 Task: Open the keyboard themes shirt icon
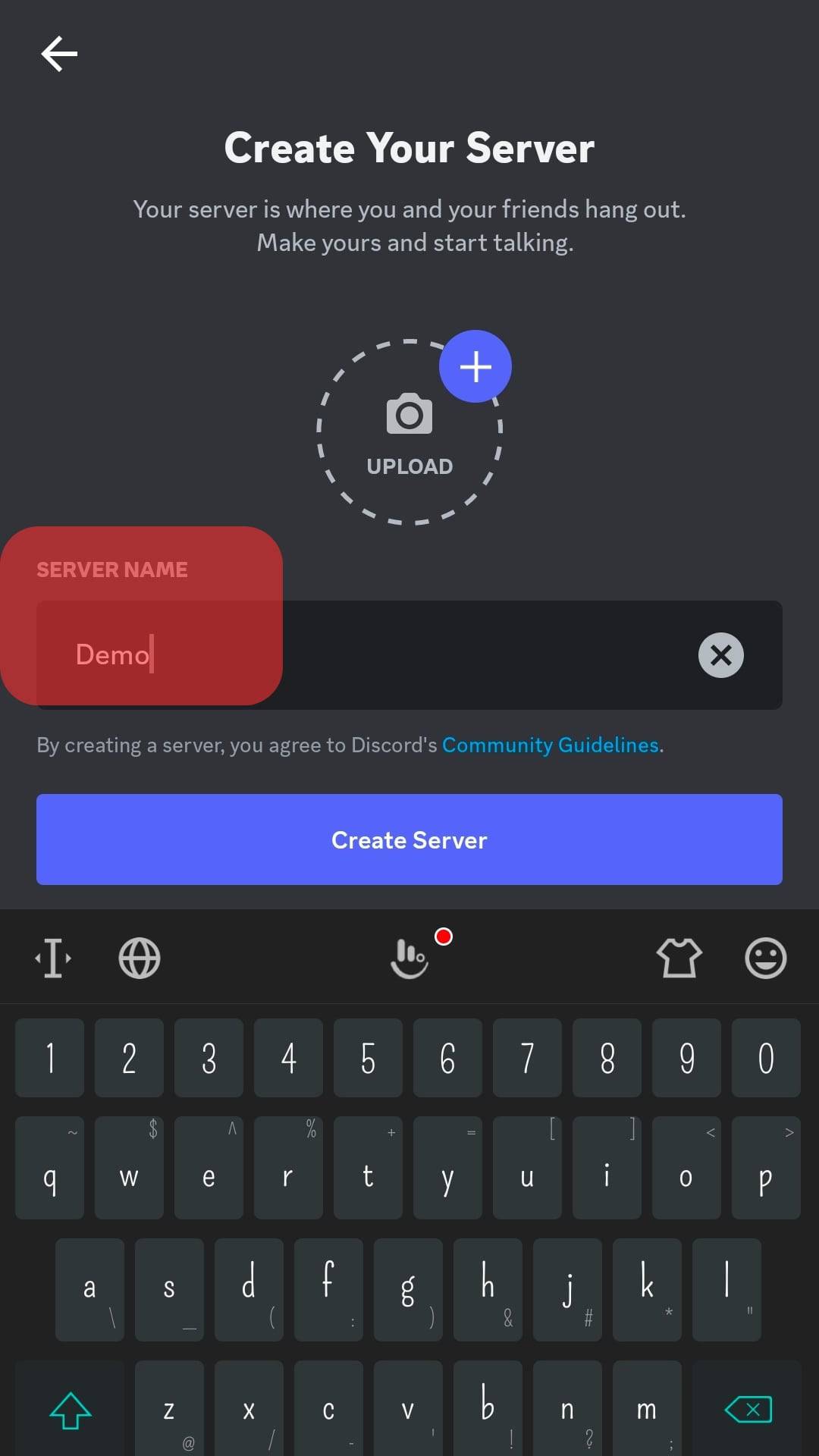click(679, 958)
